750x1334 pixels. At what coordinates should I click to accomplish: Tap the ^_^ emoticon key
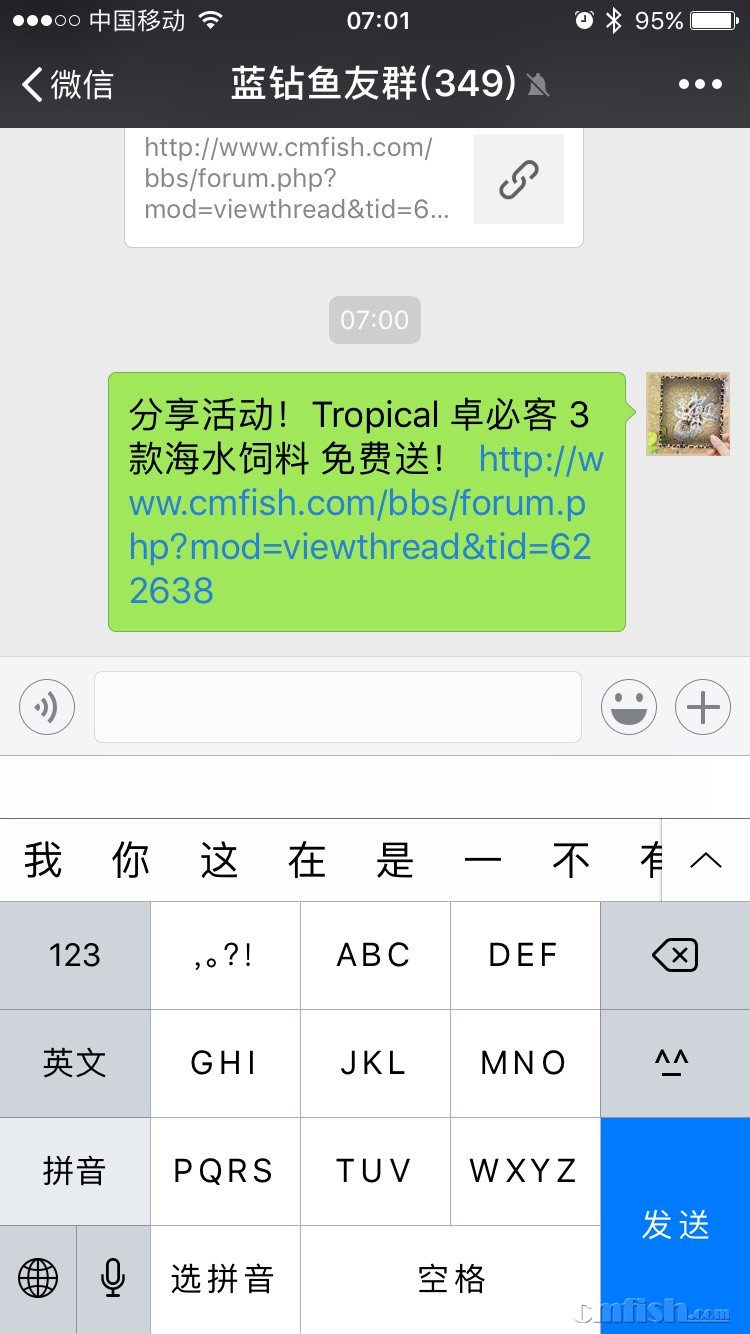tap(675, 1063)
